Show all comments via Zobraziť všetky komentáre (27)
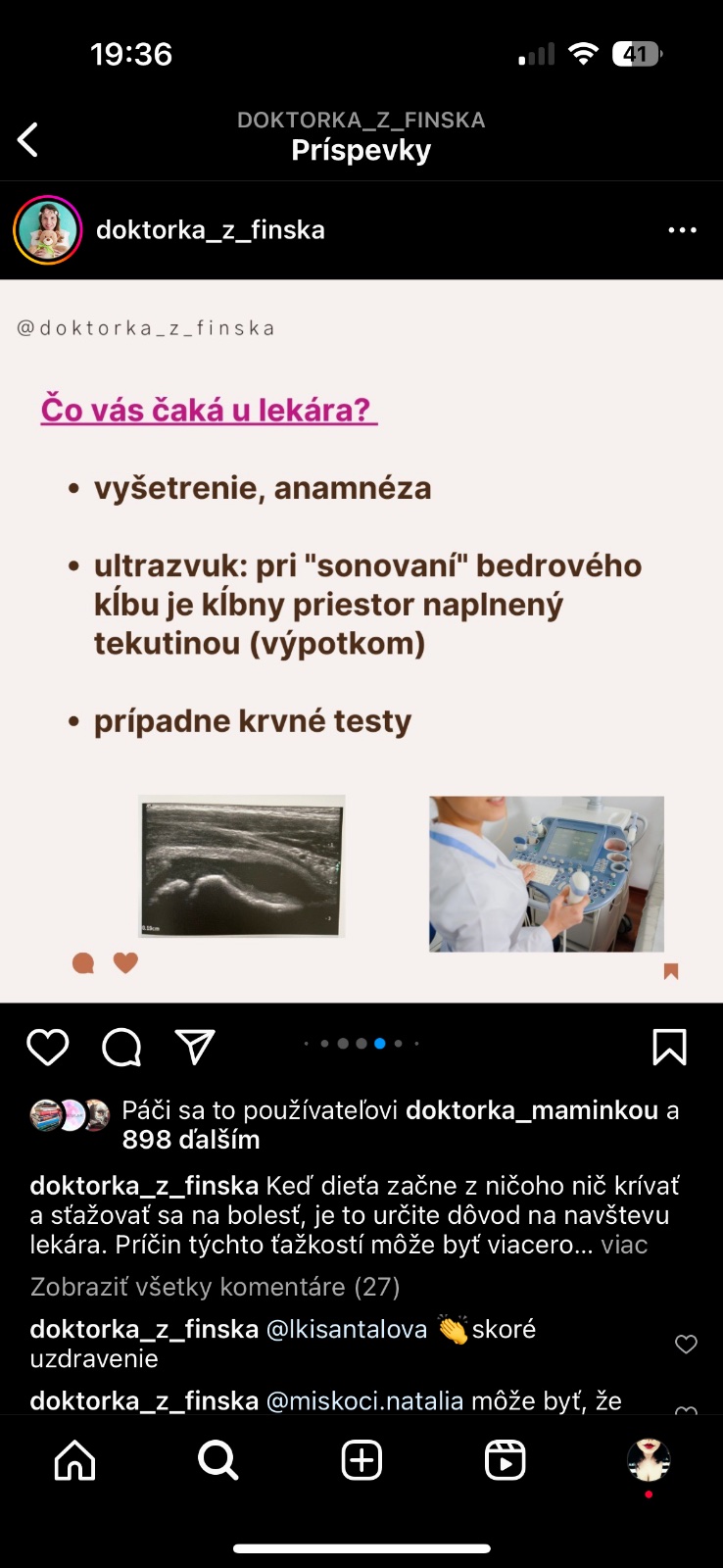The image size is (723, 1568). click(x=215, y=1287)
